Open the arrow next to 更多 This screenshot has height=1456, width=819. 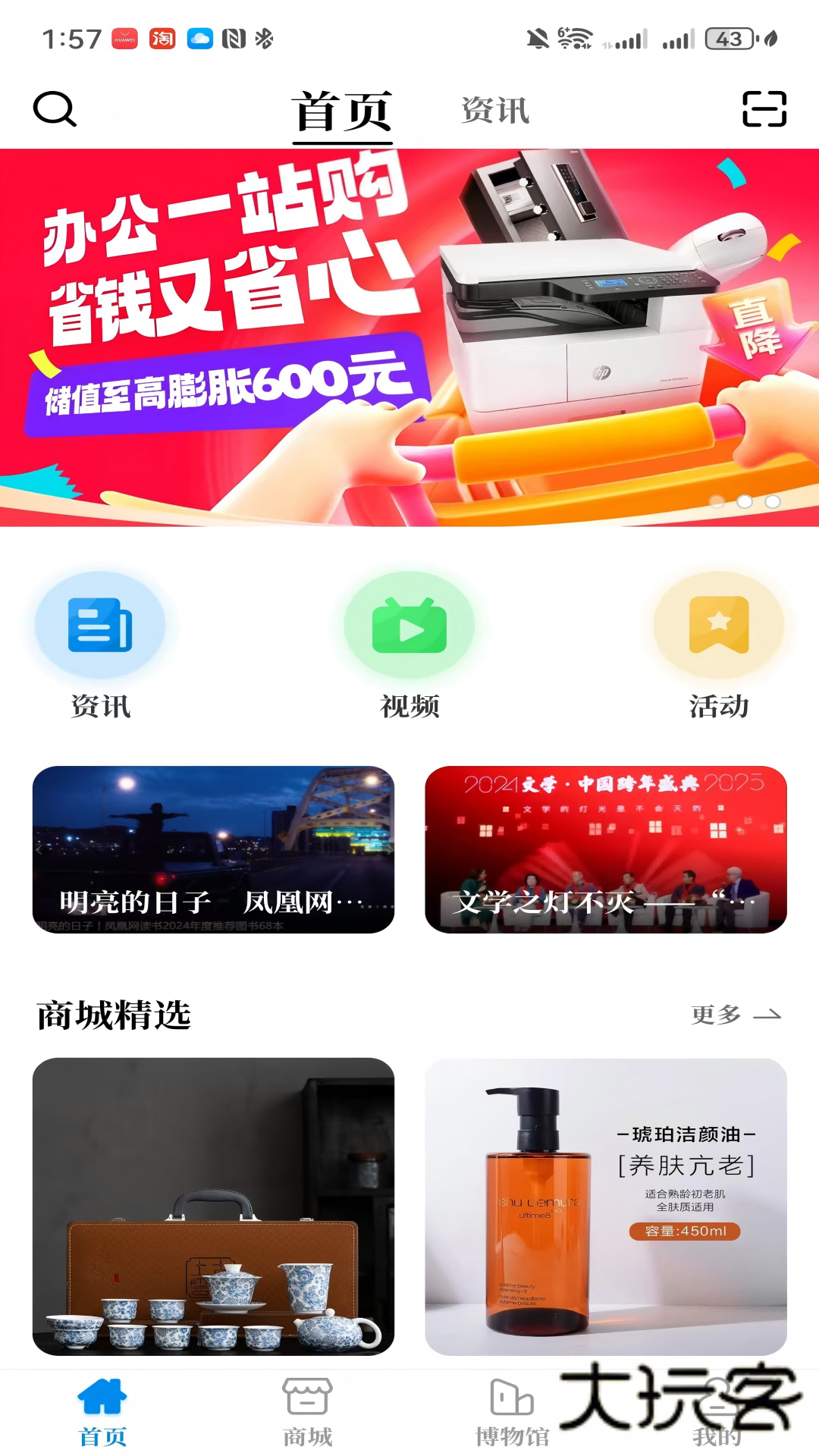click(767, 1016)
